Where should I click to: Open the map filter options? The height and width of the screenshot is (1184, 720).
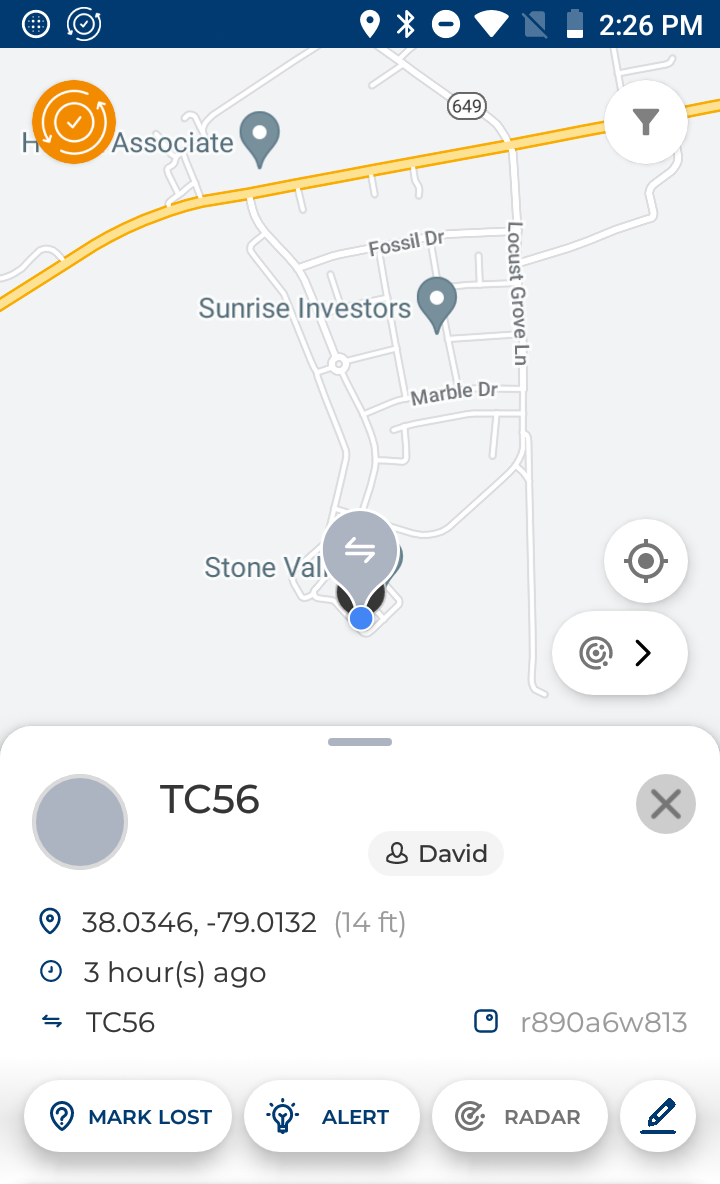[x=646, y=122]
